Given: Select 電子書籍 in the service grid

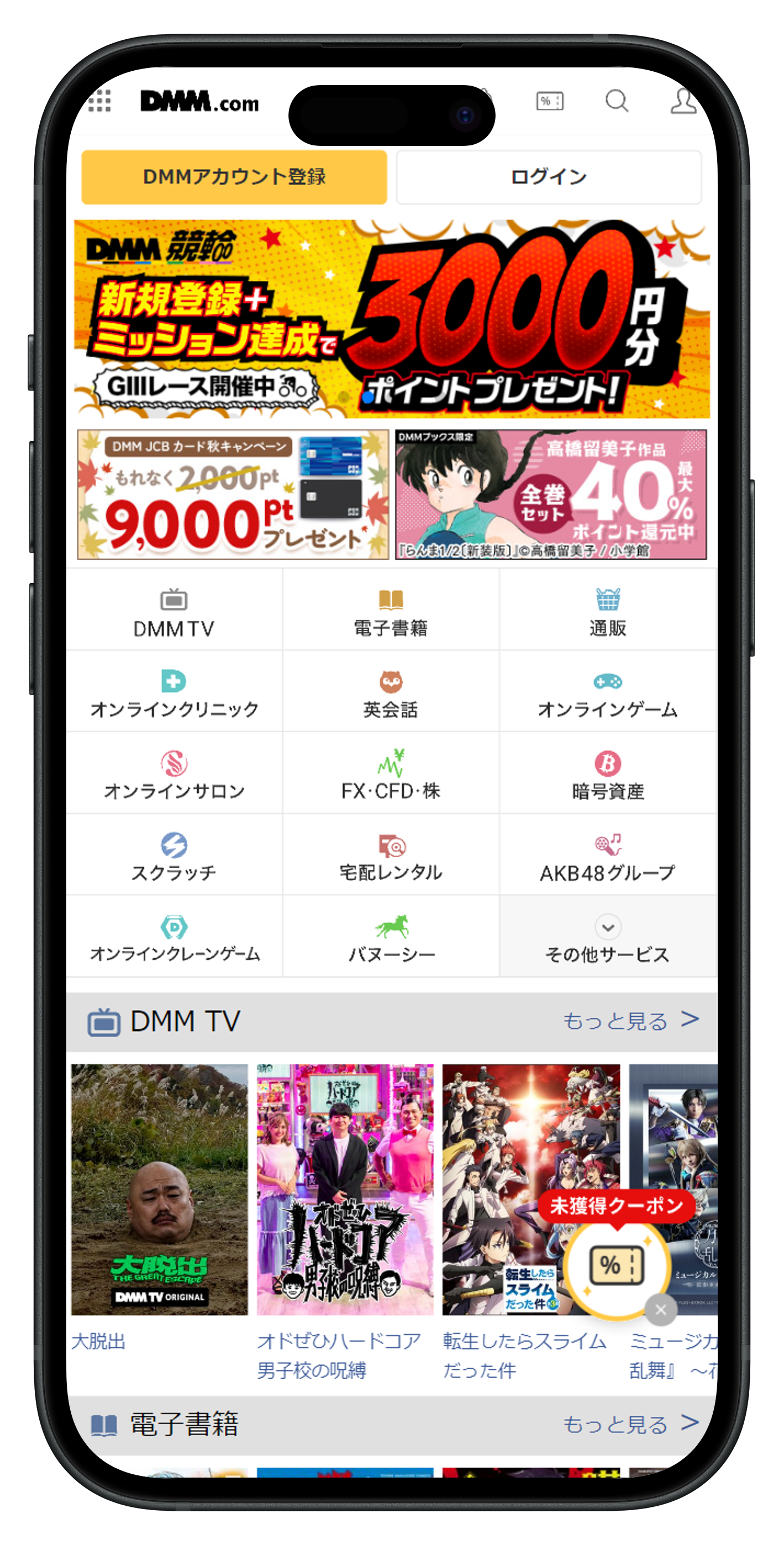Looking at the screenshot, I should coord(391,611).
